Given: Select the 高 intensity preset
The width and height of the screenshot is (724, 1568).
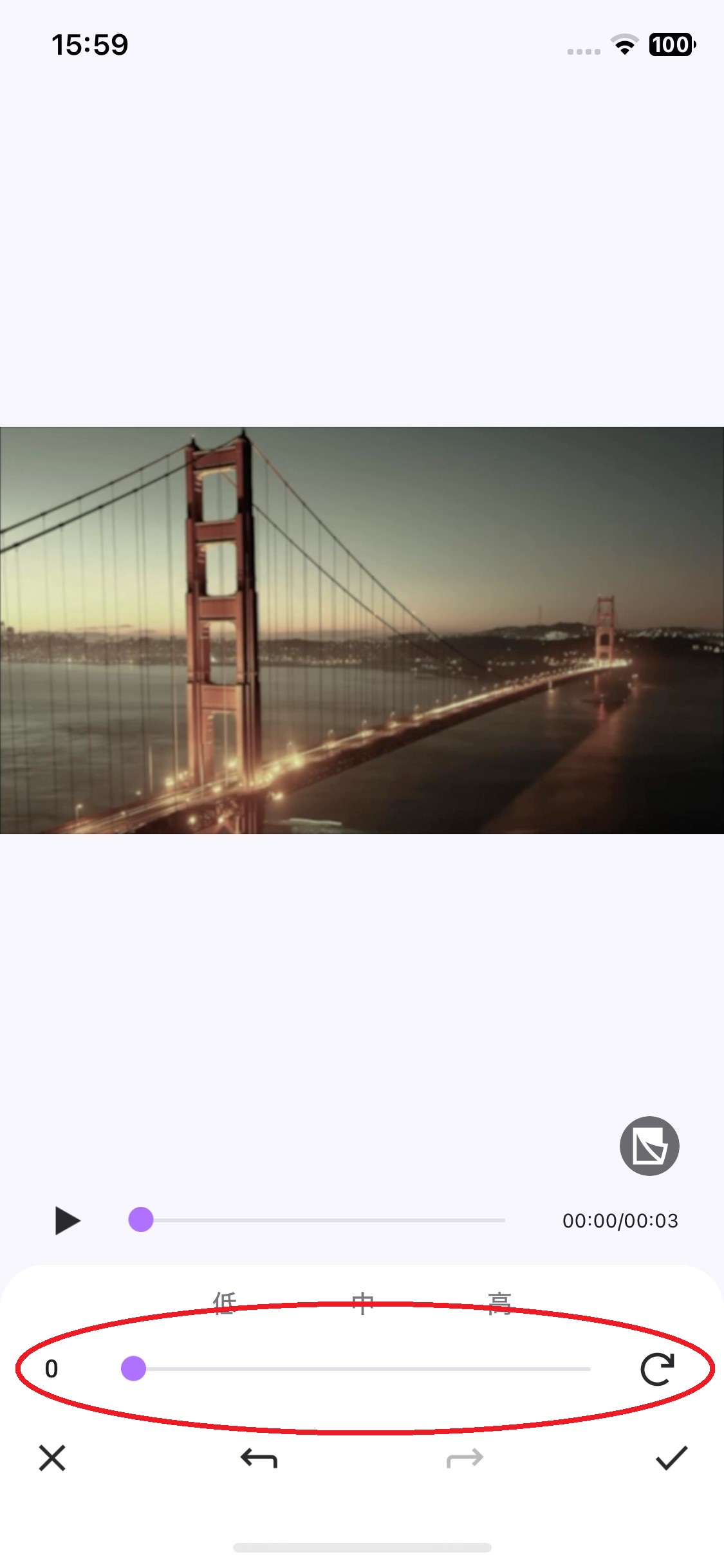Looking at the screenshot, I should coord(499,1303).
